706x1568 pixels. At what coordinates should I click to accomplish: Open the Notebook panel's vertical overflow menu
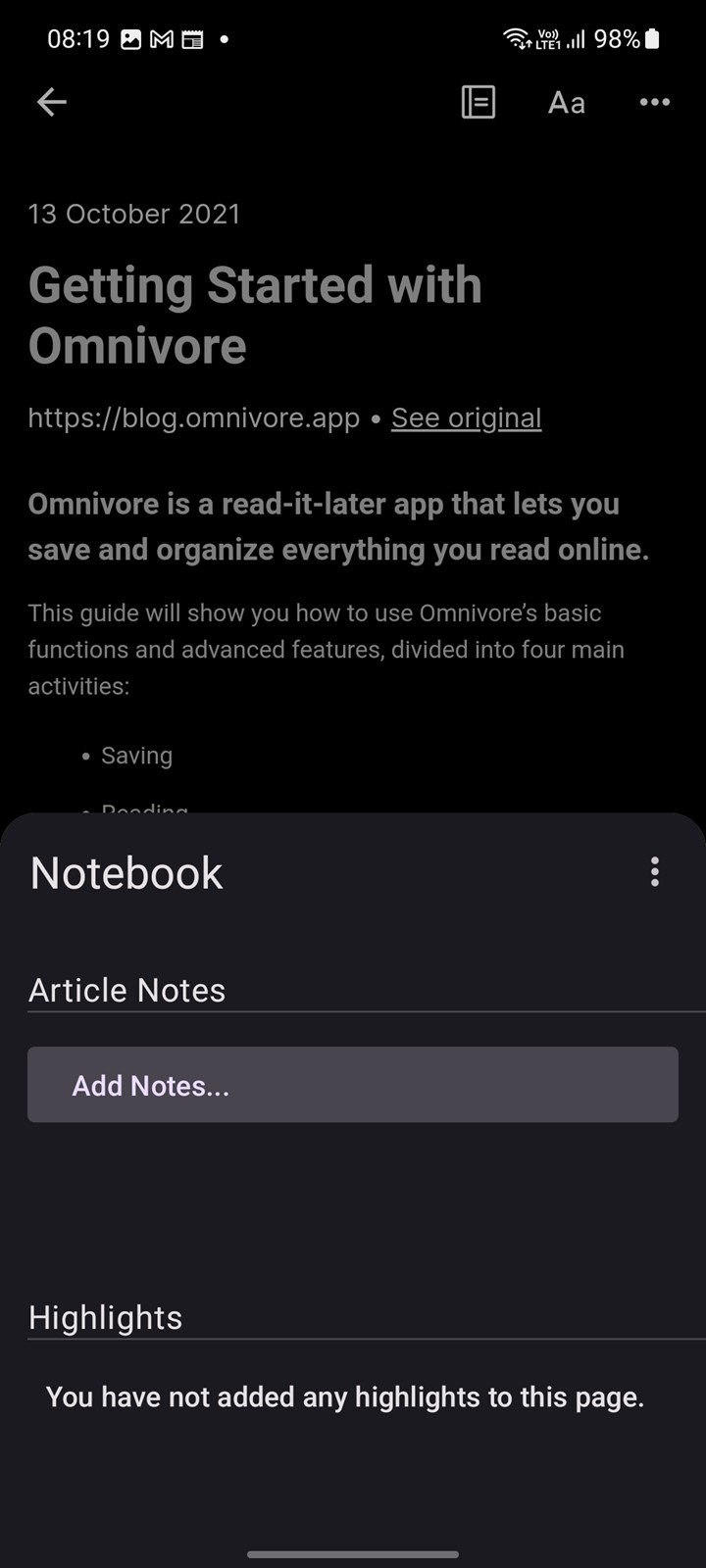655,872
